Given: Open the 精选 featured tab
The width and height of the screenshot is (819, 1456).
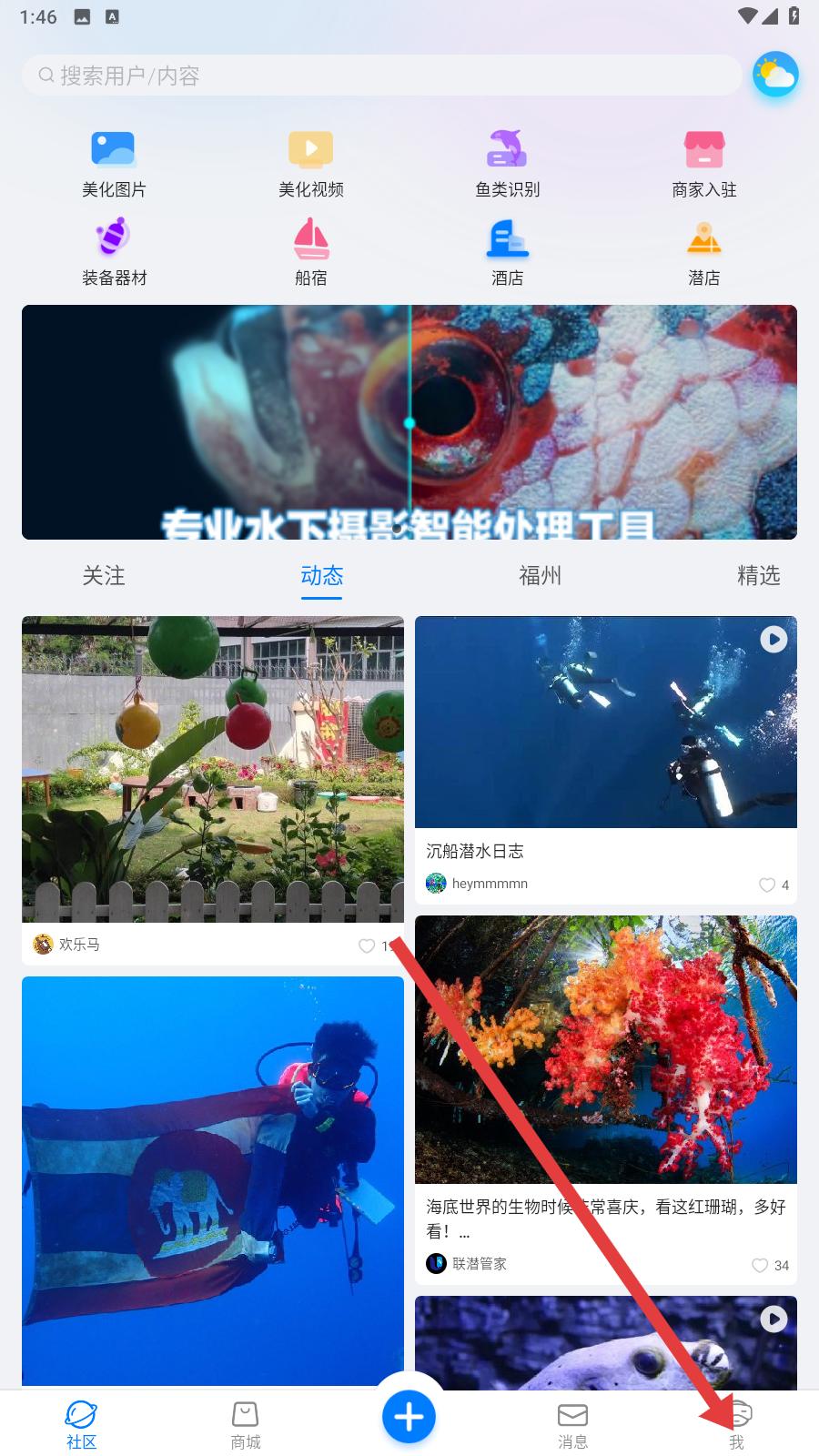Looking at the screenshot, I should [761, 576].
